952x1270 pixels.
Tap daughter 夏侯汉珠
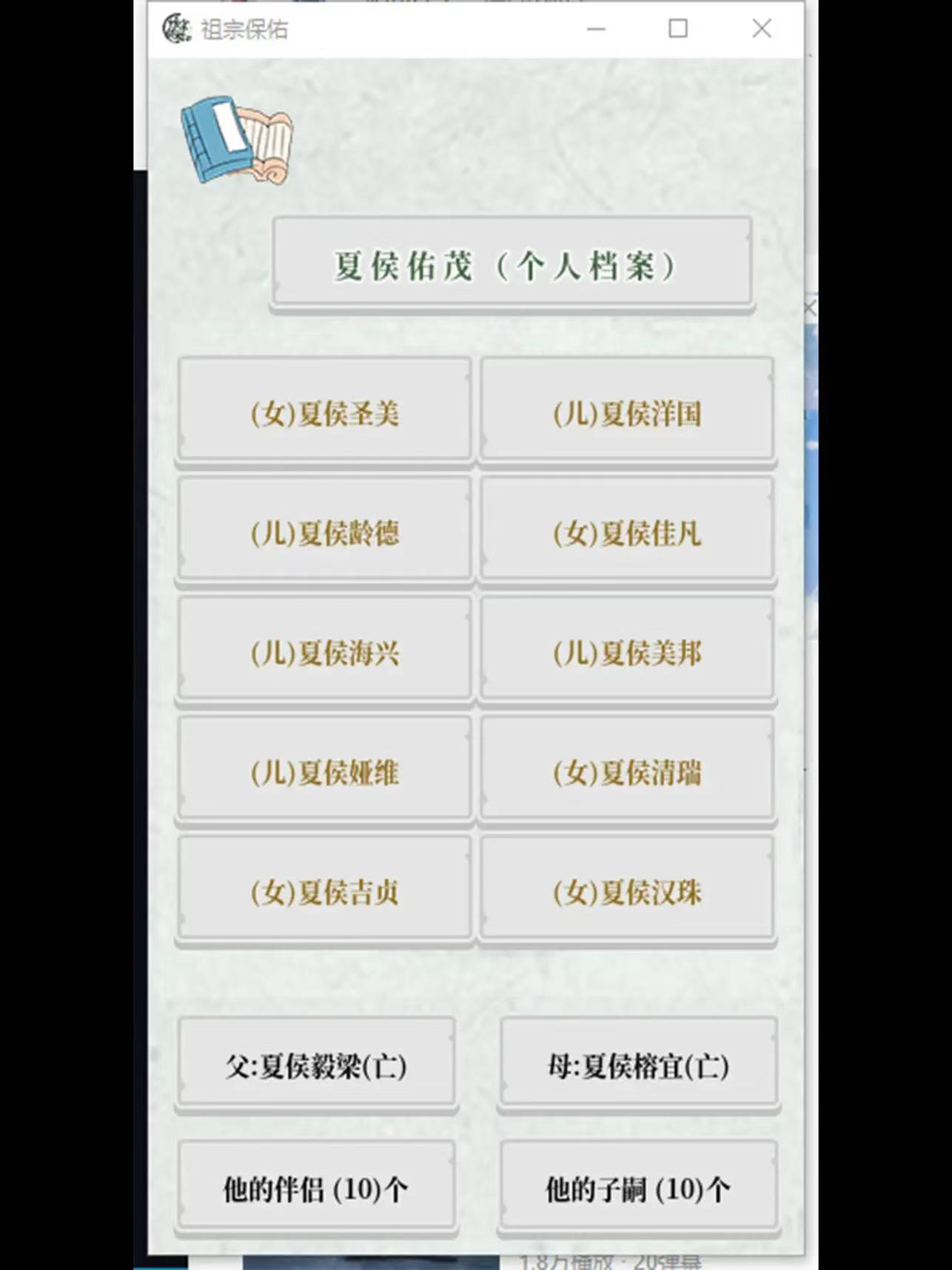[x=626, y=890]
